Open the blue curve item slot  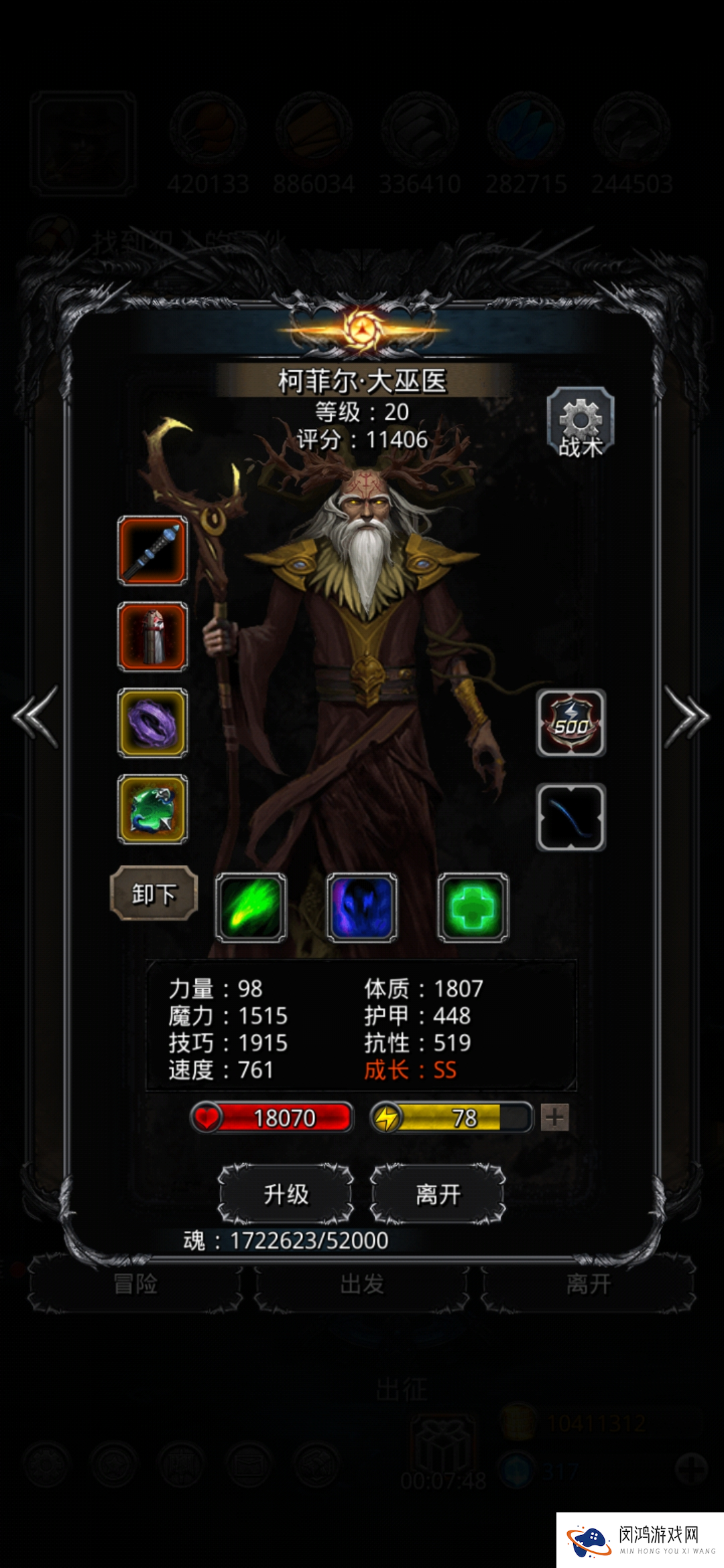571,818
